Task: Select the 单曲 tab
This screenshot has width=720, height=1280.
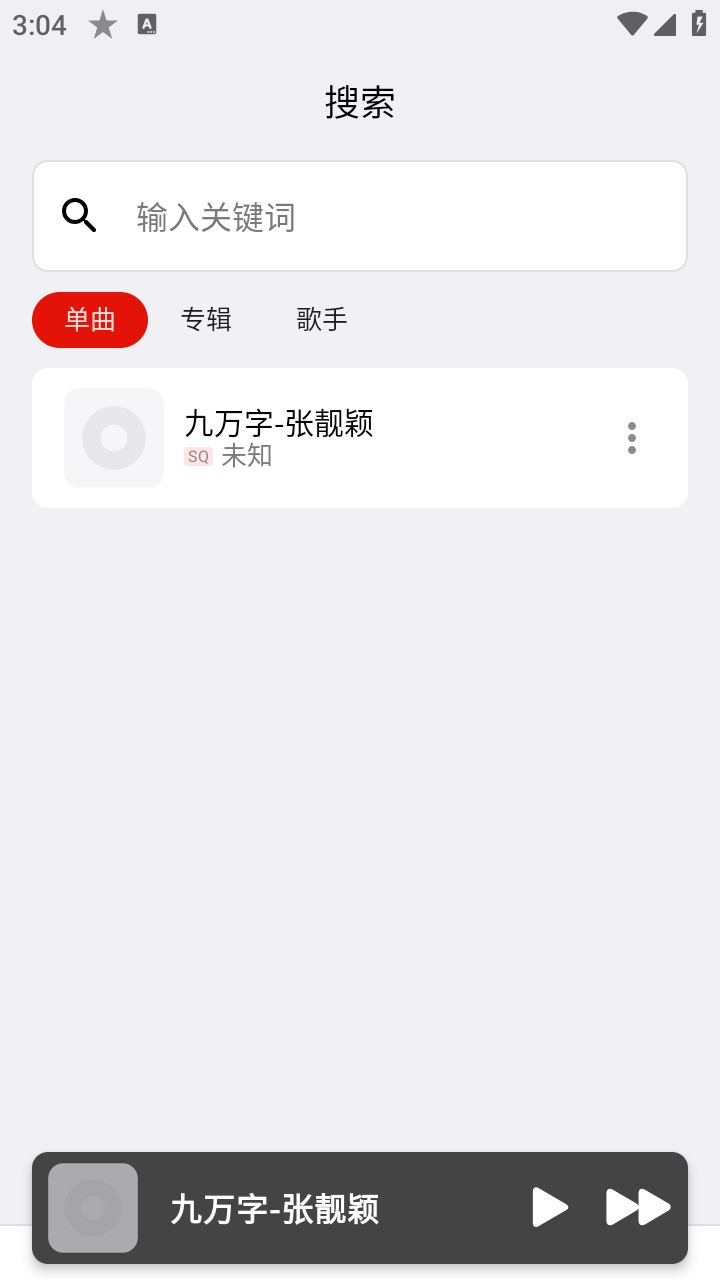Action: [89, 319]
